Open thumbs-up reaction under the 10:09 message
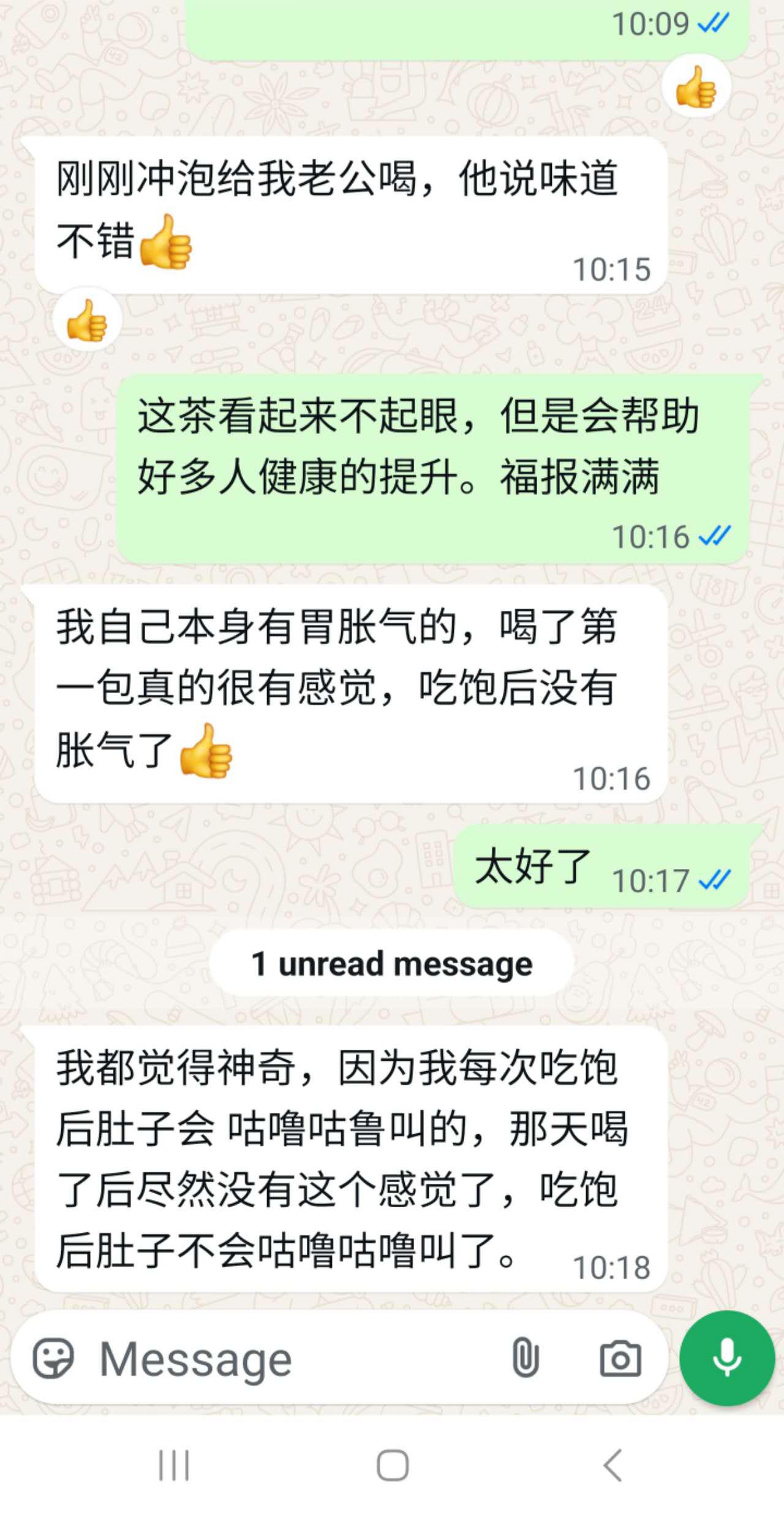 (696, 86)
